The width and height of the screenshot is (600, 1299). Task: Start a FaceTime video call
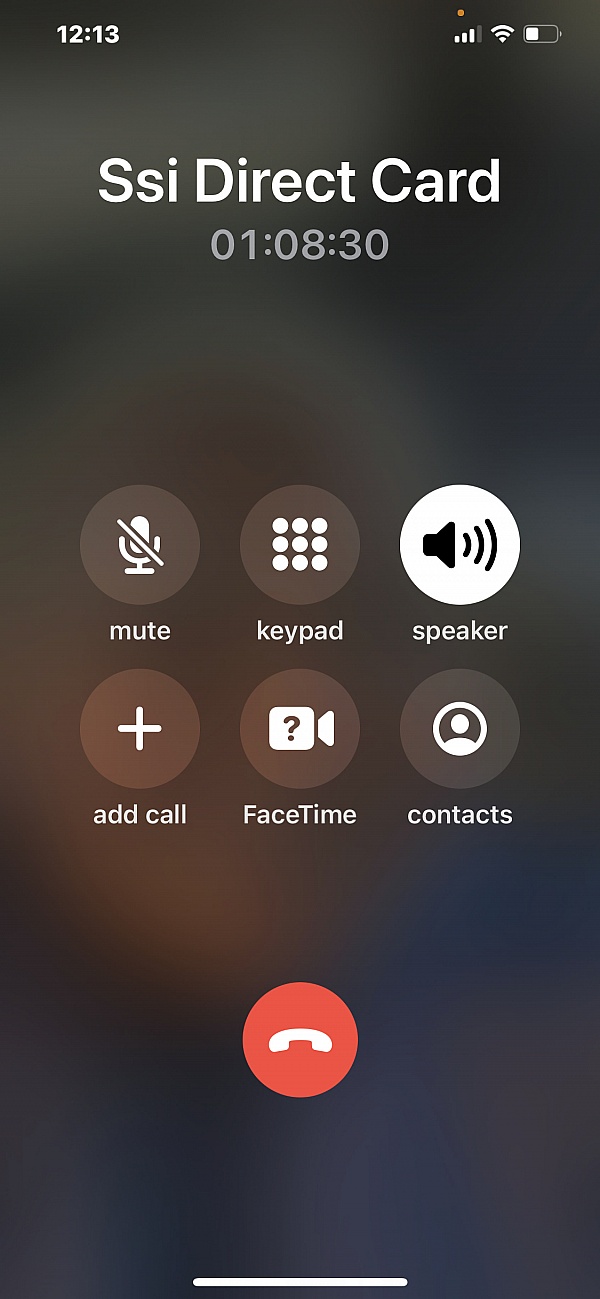tap(300, 729)
